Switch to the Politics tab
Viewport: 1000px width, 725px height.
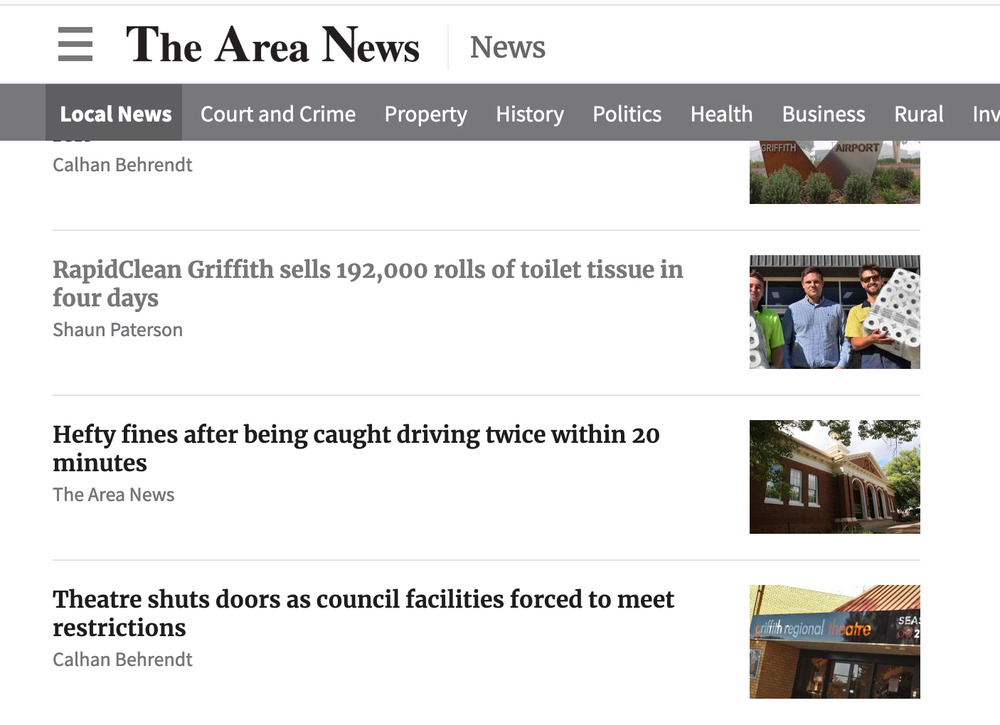pos(627,114)
